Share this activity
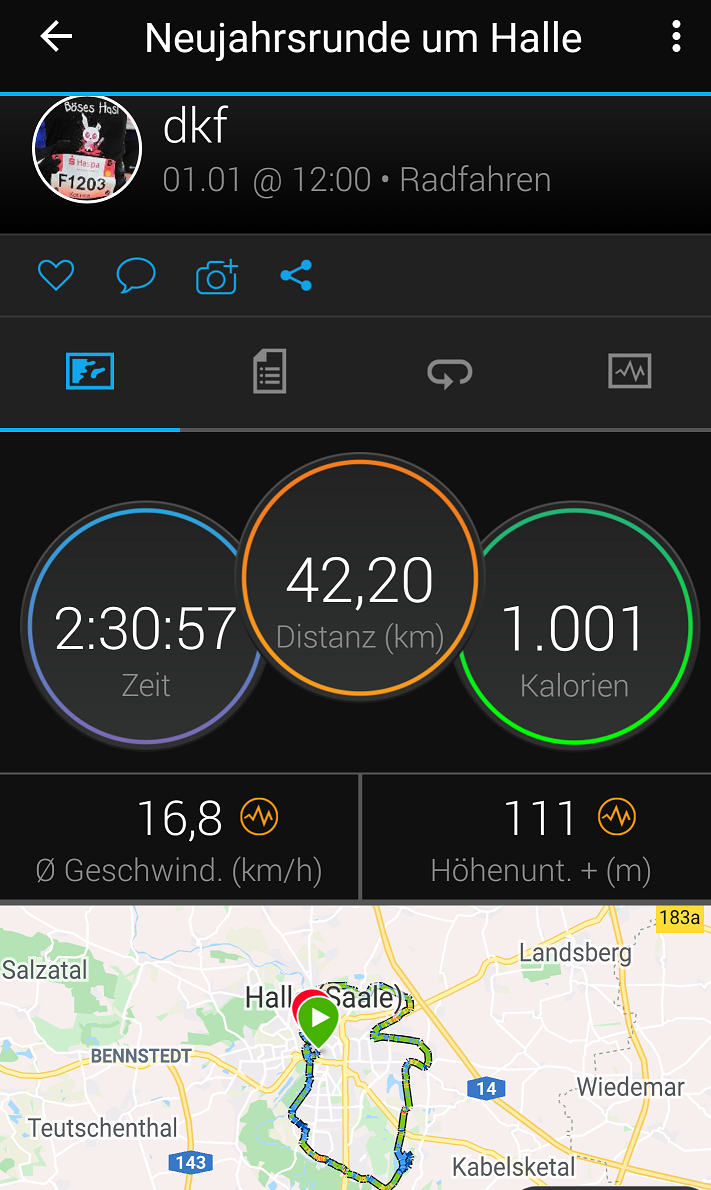Viewport: 711px width, 1190px height. click(296, 275)
